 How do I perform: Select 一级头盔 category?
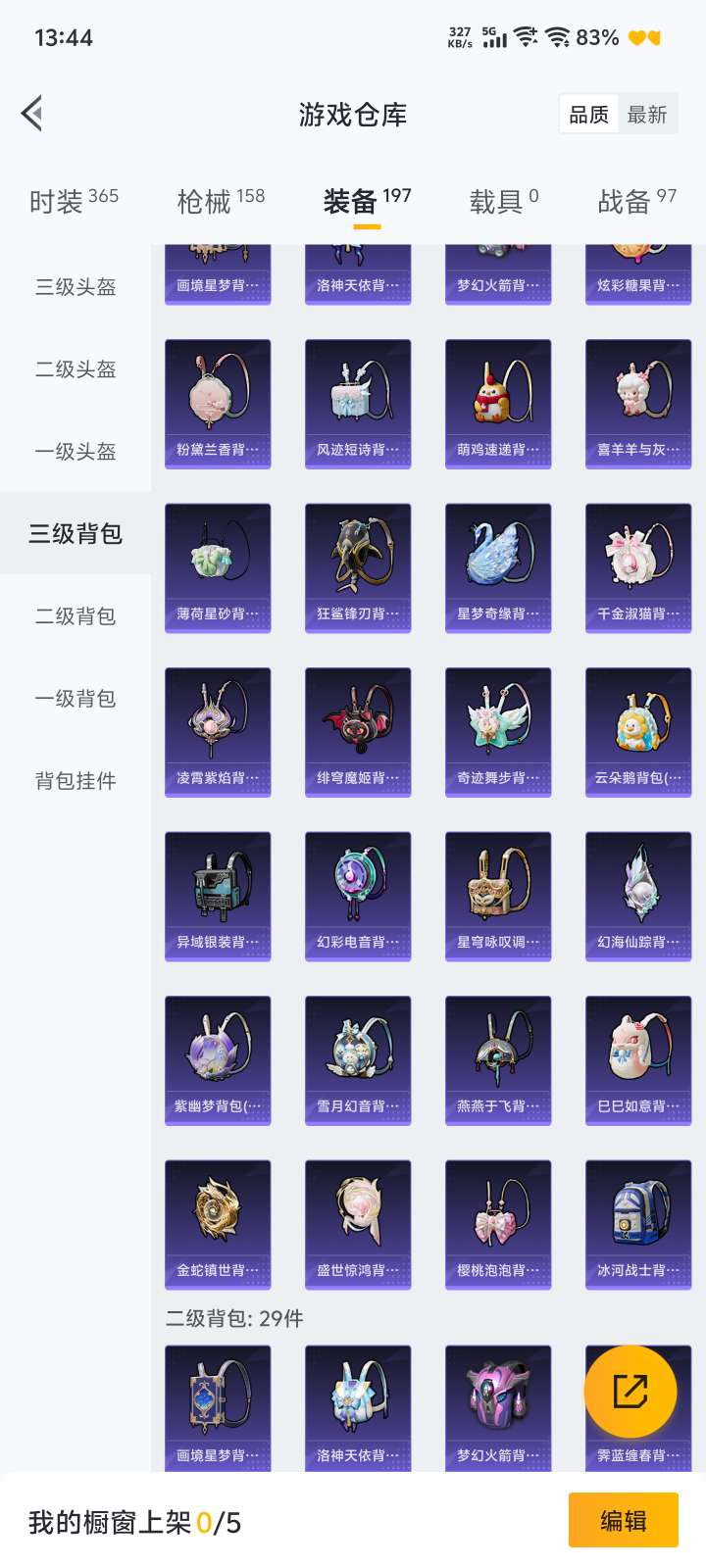pyautogui.click(x=76, y=452)
